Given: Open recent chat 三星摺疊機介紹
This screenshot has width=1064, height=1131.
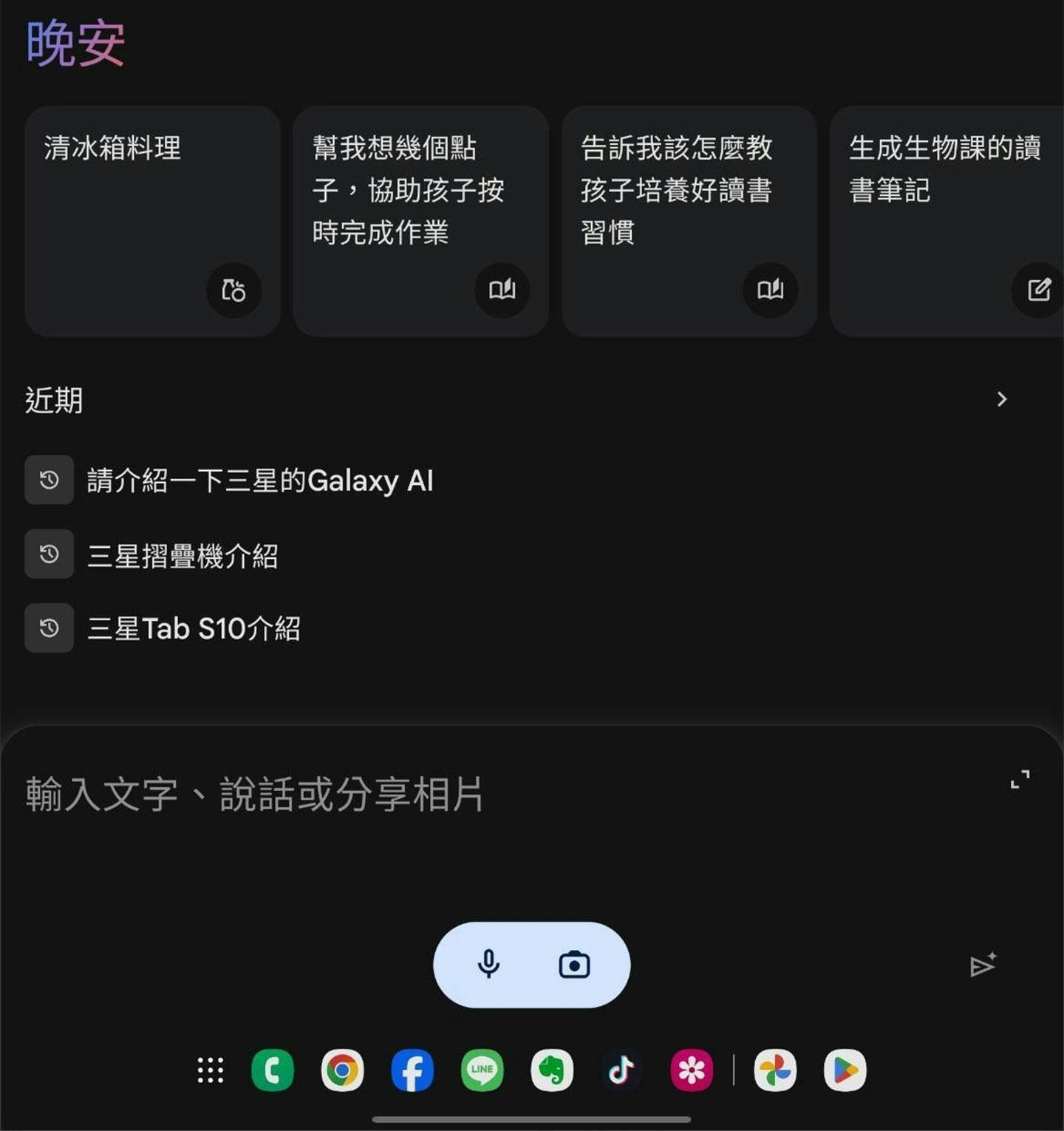Looking at the screenshot, I should tap(183, 555).
